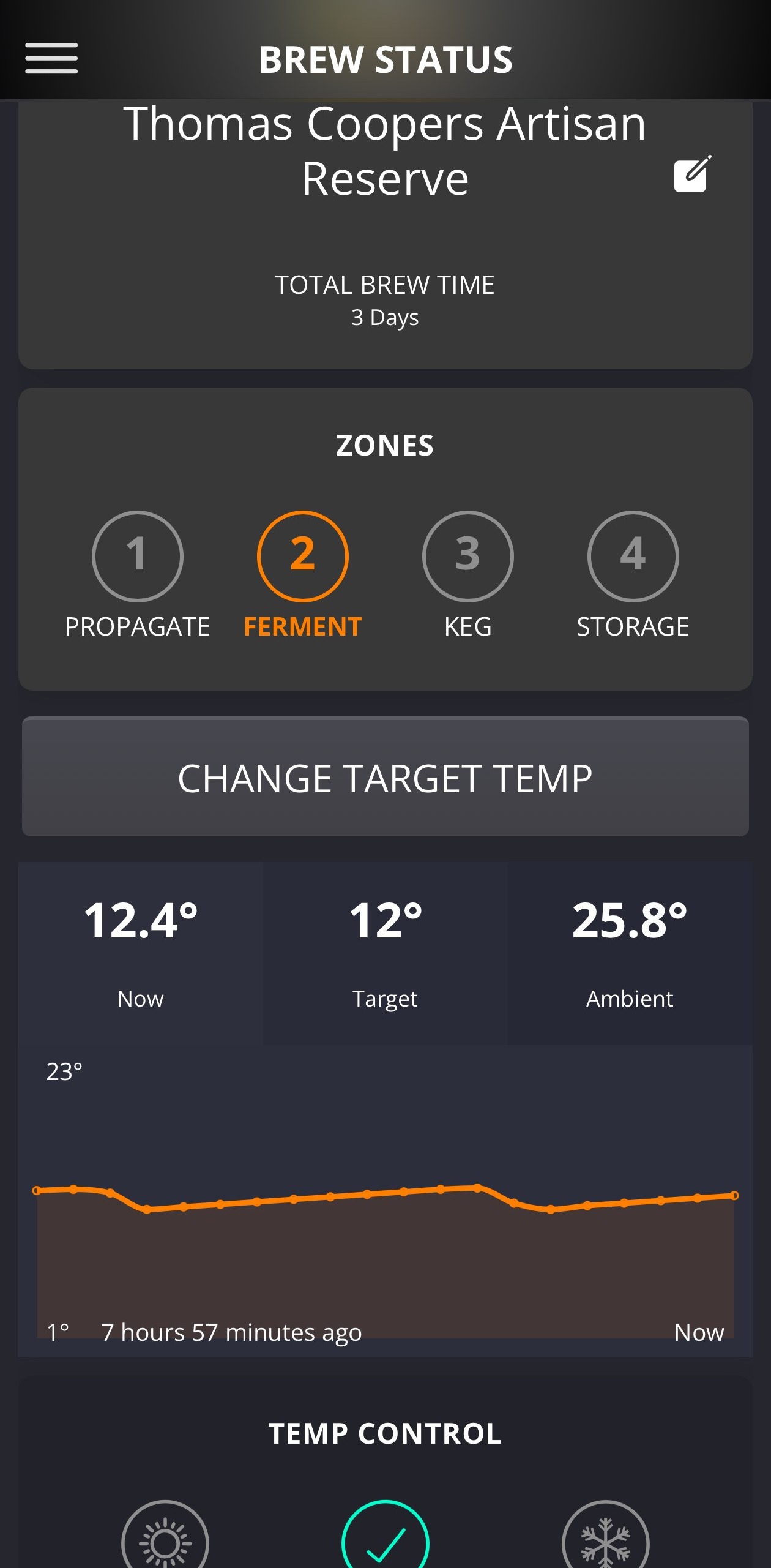Image resolution: width=771 pixels, height=1568 pixels.
Task: Open the hamburger drawer menu
Action: point(51,58)
